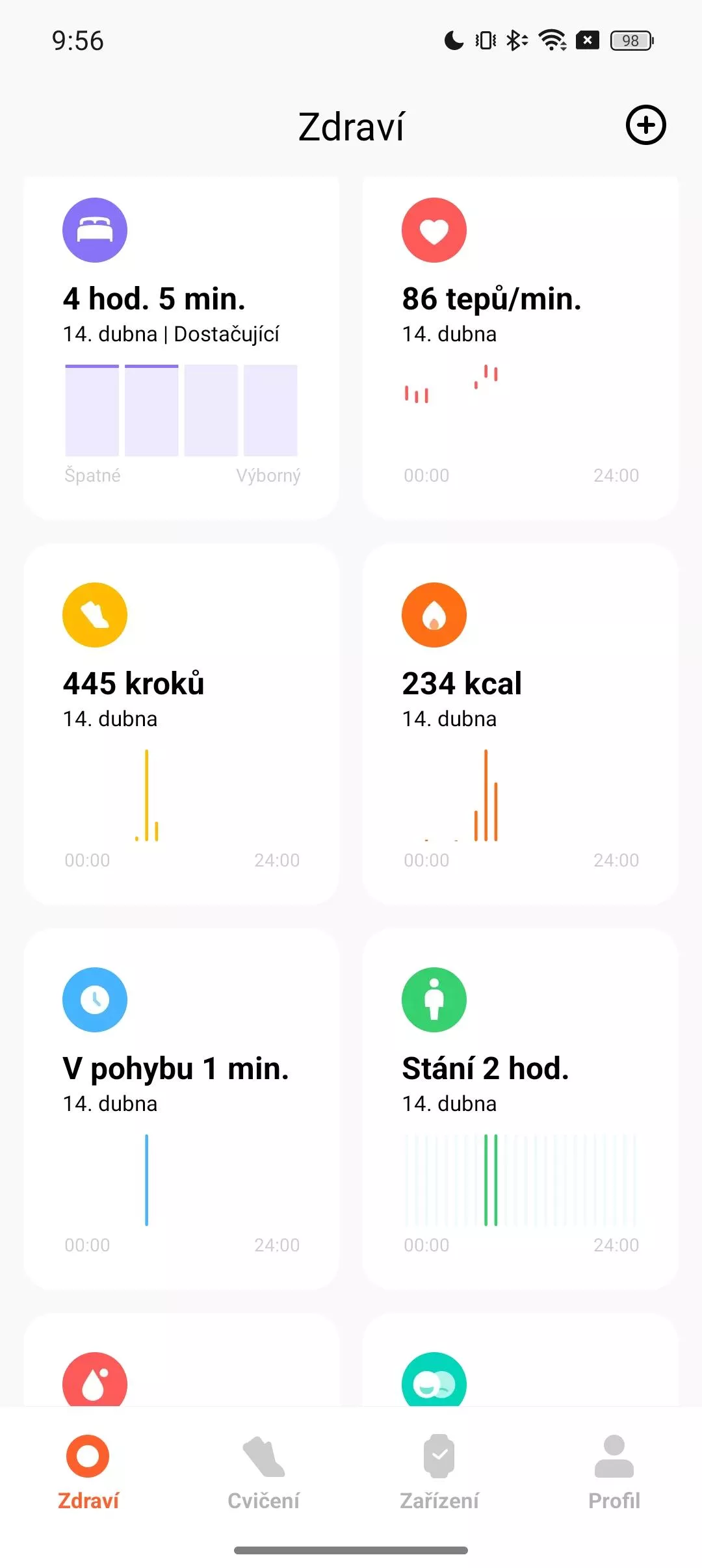Screen dimensions: 702x1568
Task: Select the Zdraví tab
Action: 88,1473
